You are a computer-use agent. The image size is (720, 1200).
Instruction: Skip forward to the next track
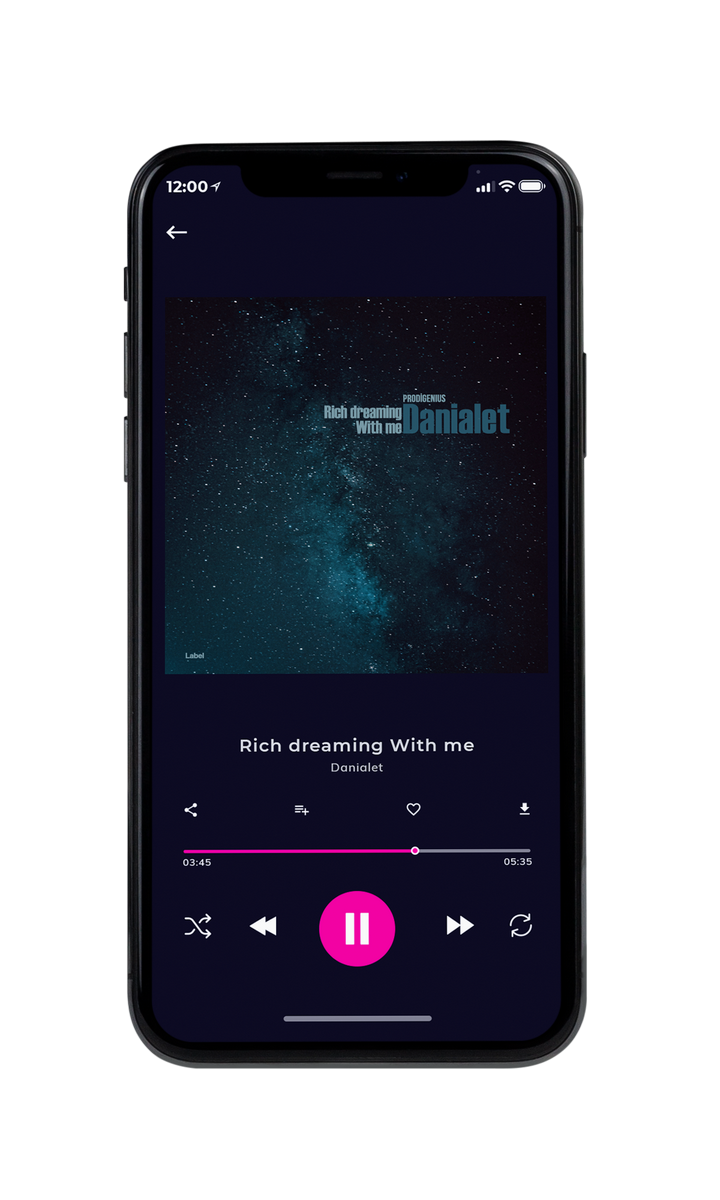coord(460,926)
